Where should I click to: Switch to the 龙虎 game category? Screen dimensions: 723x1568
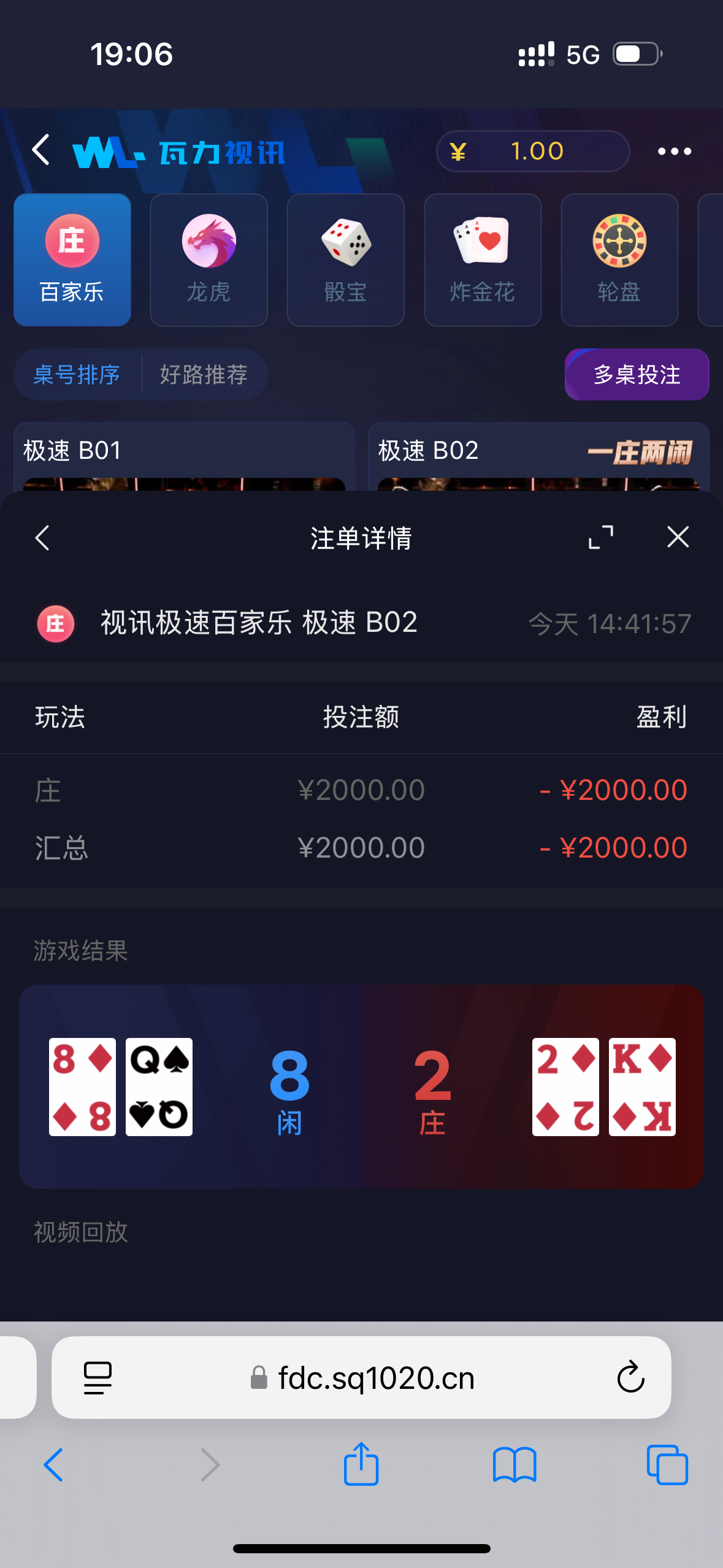click(208, 260)
